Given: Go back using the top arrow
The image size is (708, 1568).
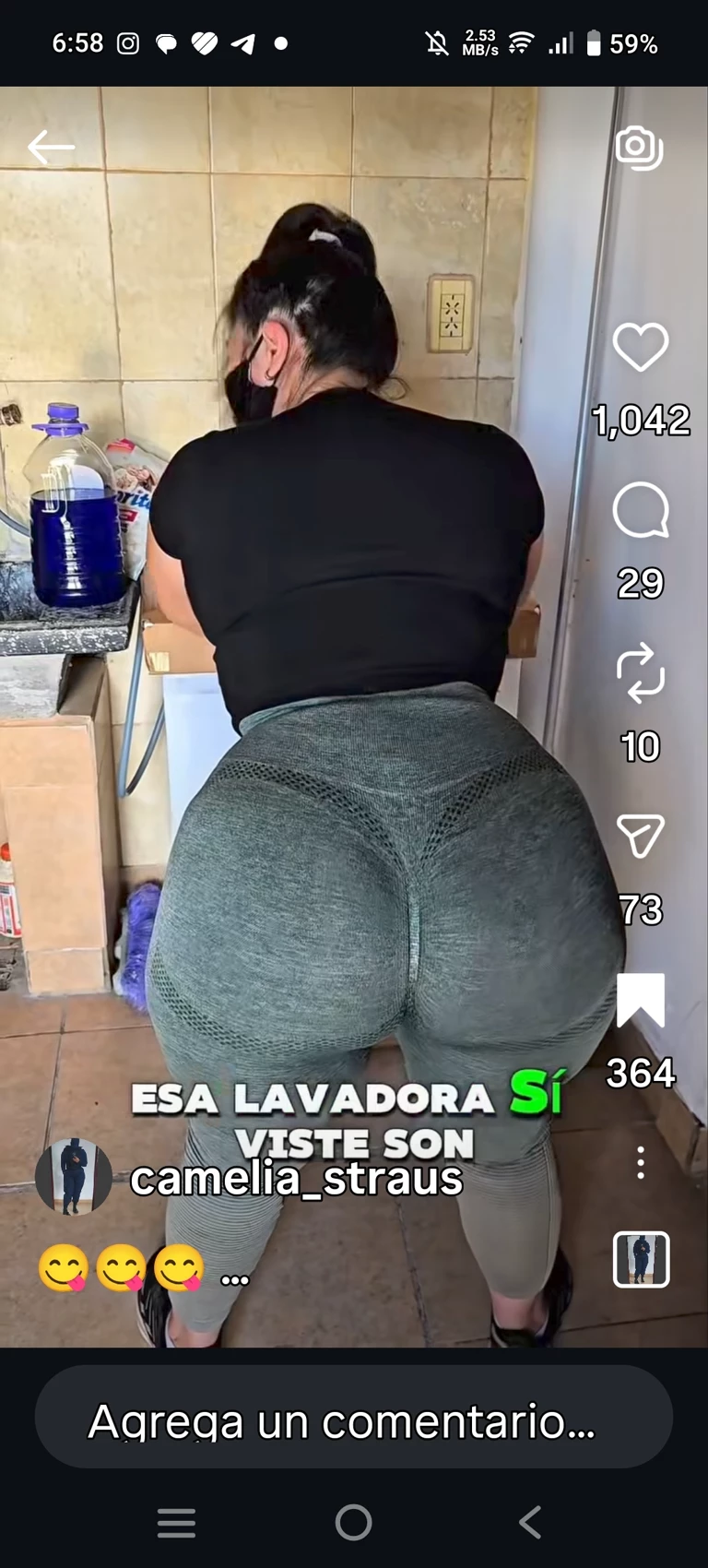Looking at the screenshot, I should coord(51,147).
